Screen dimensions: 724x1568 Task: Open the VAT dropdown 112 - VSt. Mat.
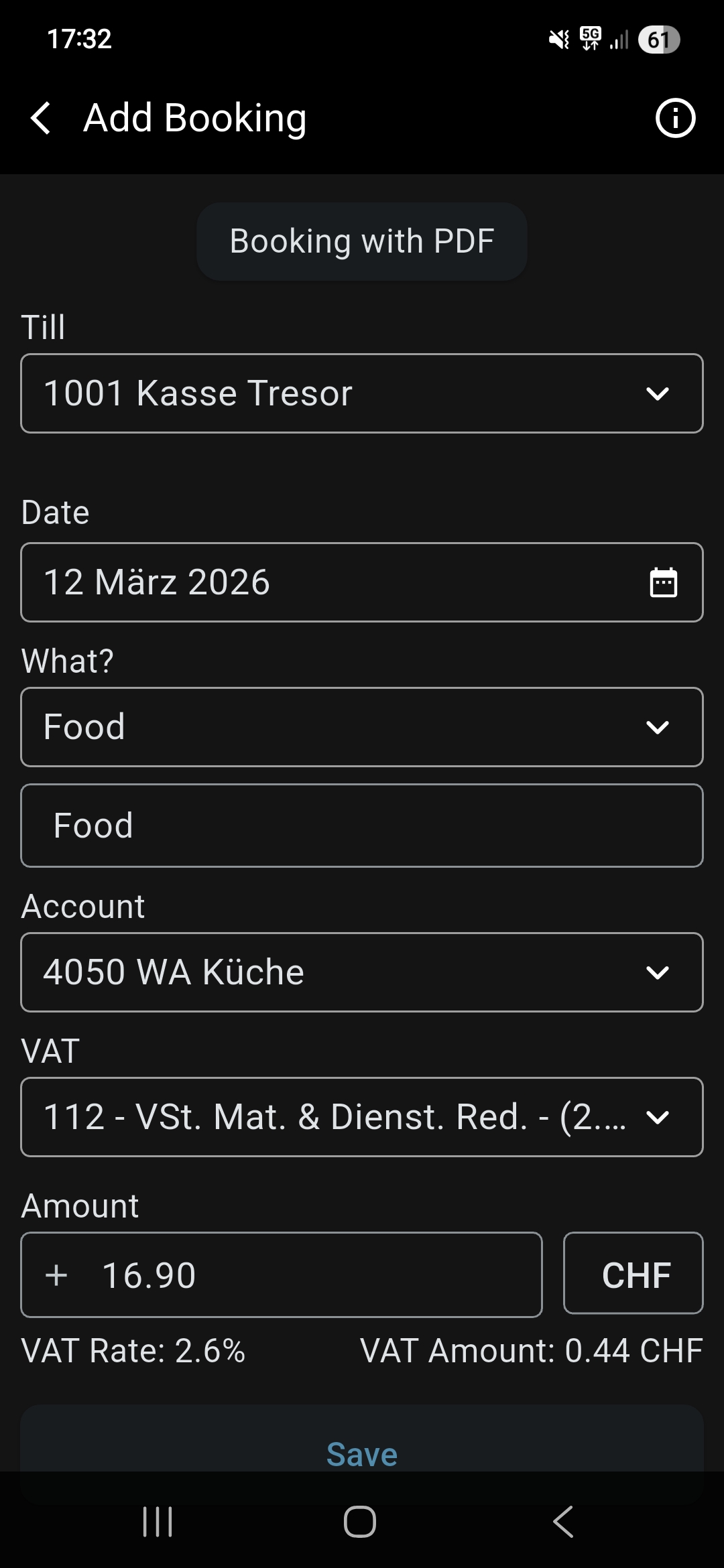click(x=362, y=1117)
